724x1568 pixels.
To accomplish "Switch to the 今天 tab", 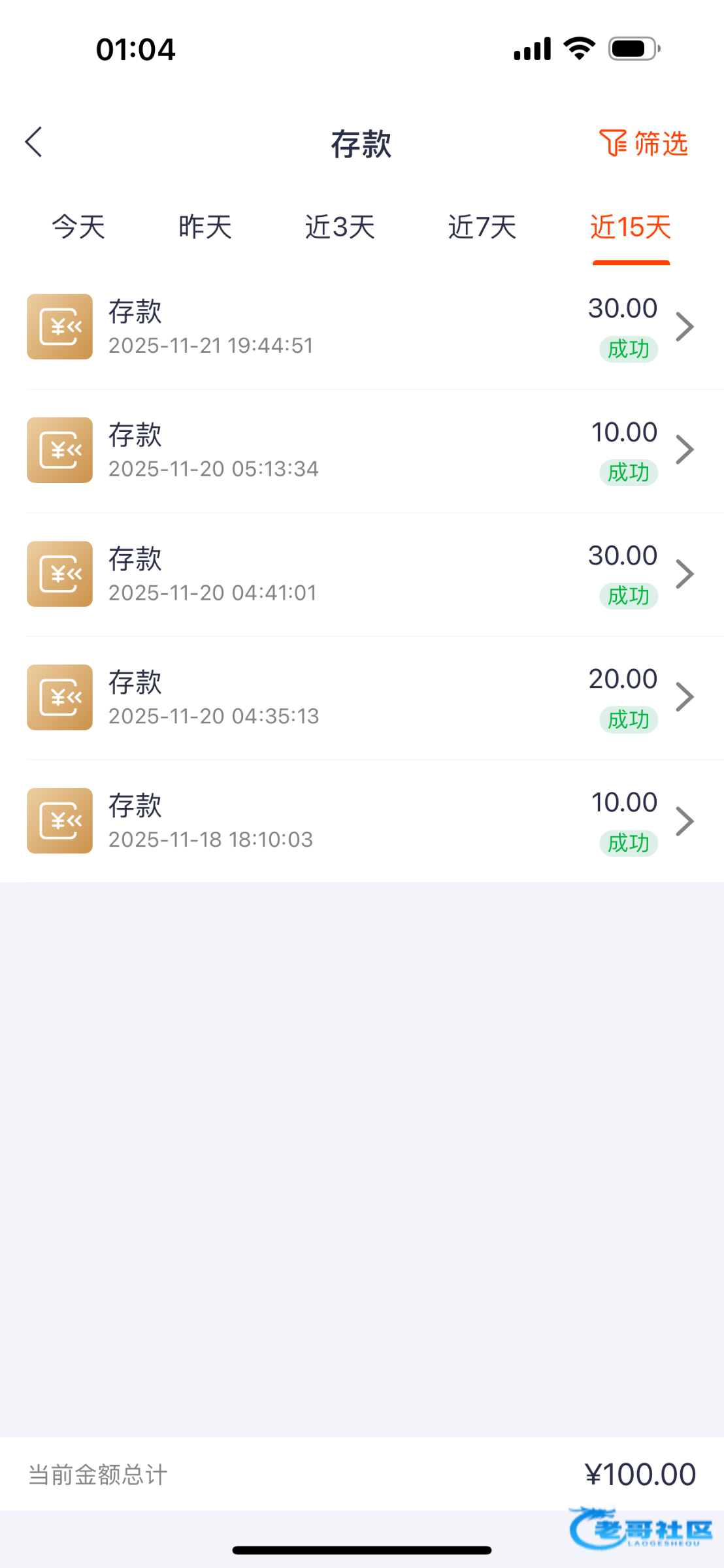I will [x=78, y=227].
